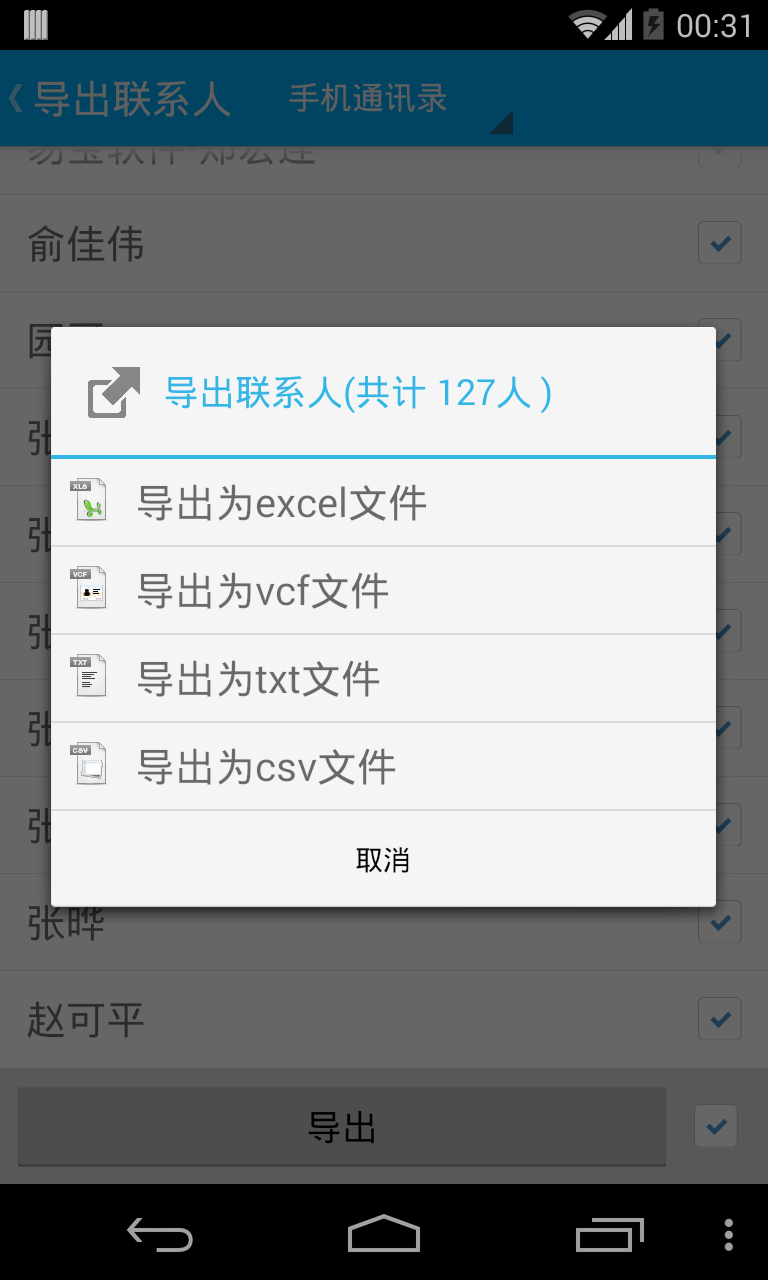
Task: Dismiss the dialog with 取消
Action: 382,860
